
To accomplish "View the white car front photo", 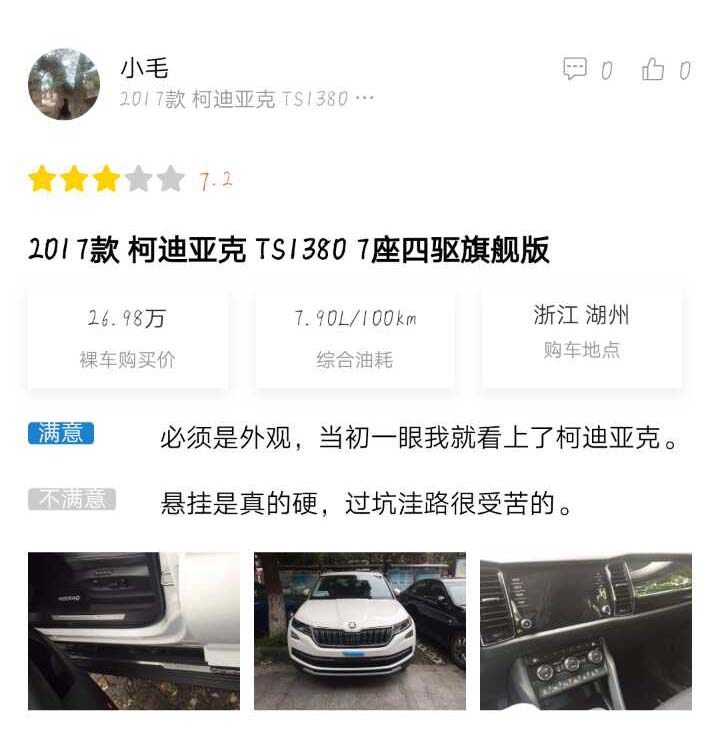I will point(360,630).
